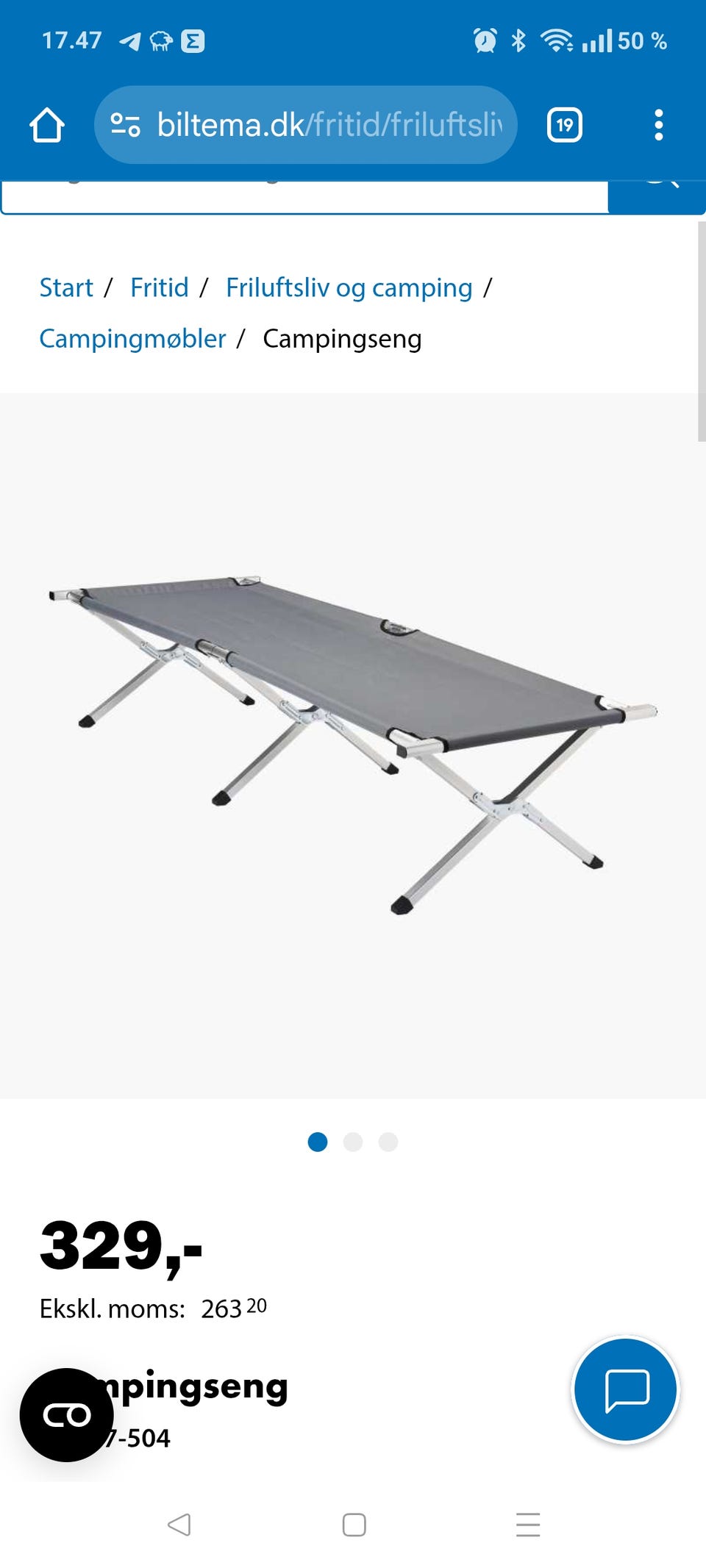This screenshot has width=706, height=1568.
Task: Go to the Start breadcrumb
Action: [x=66, y=287]
